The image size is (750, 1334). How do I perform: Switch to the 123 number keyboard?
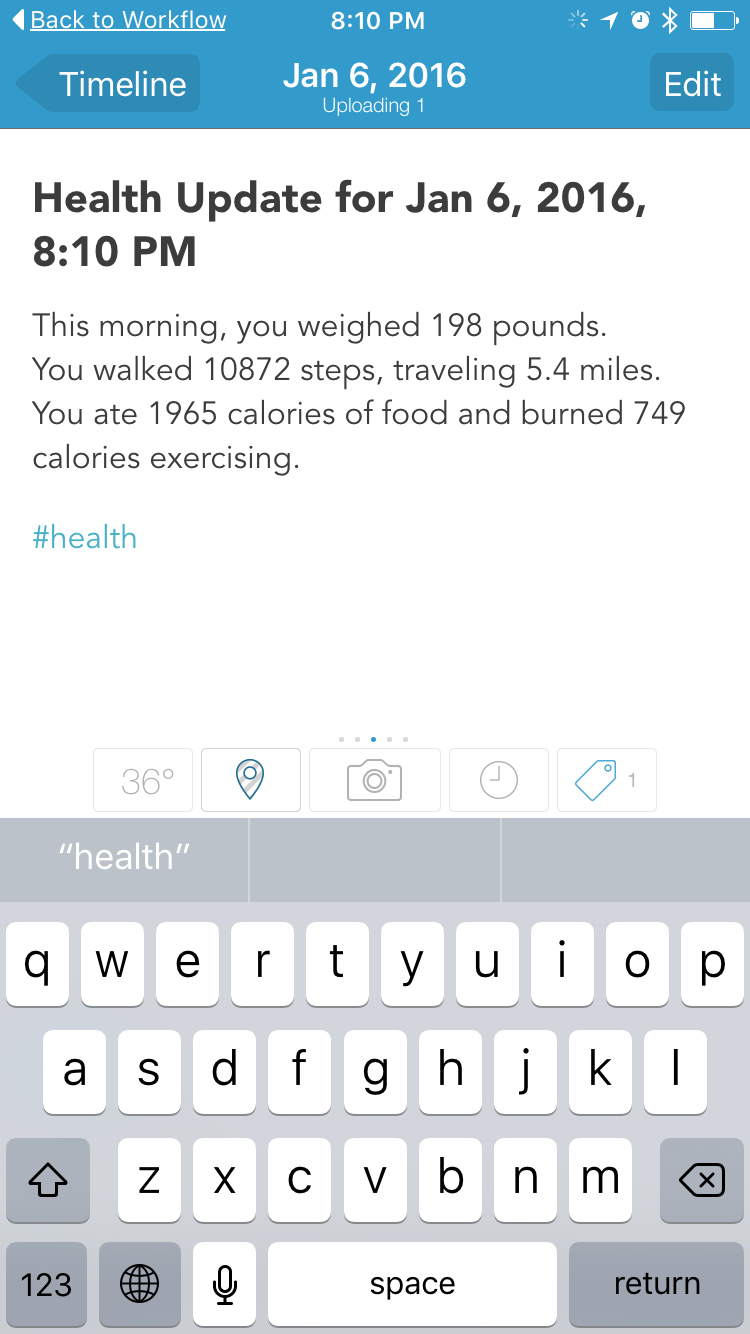46,1284
